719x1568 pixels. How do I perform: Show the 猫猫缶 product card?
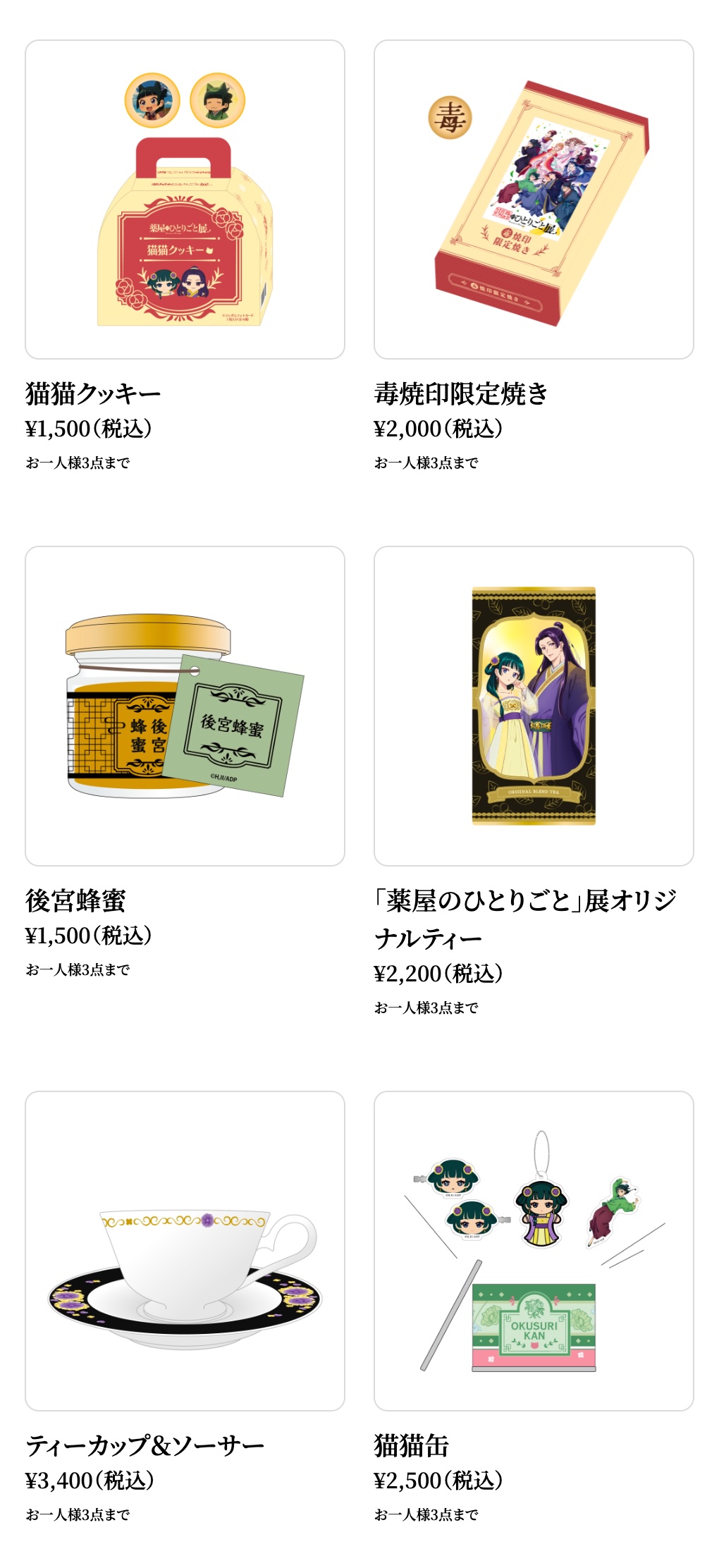pyautogui.click(x=534, y=1251)
